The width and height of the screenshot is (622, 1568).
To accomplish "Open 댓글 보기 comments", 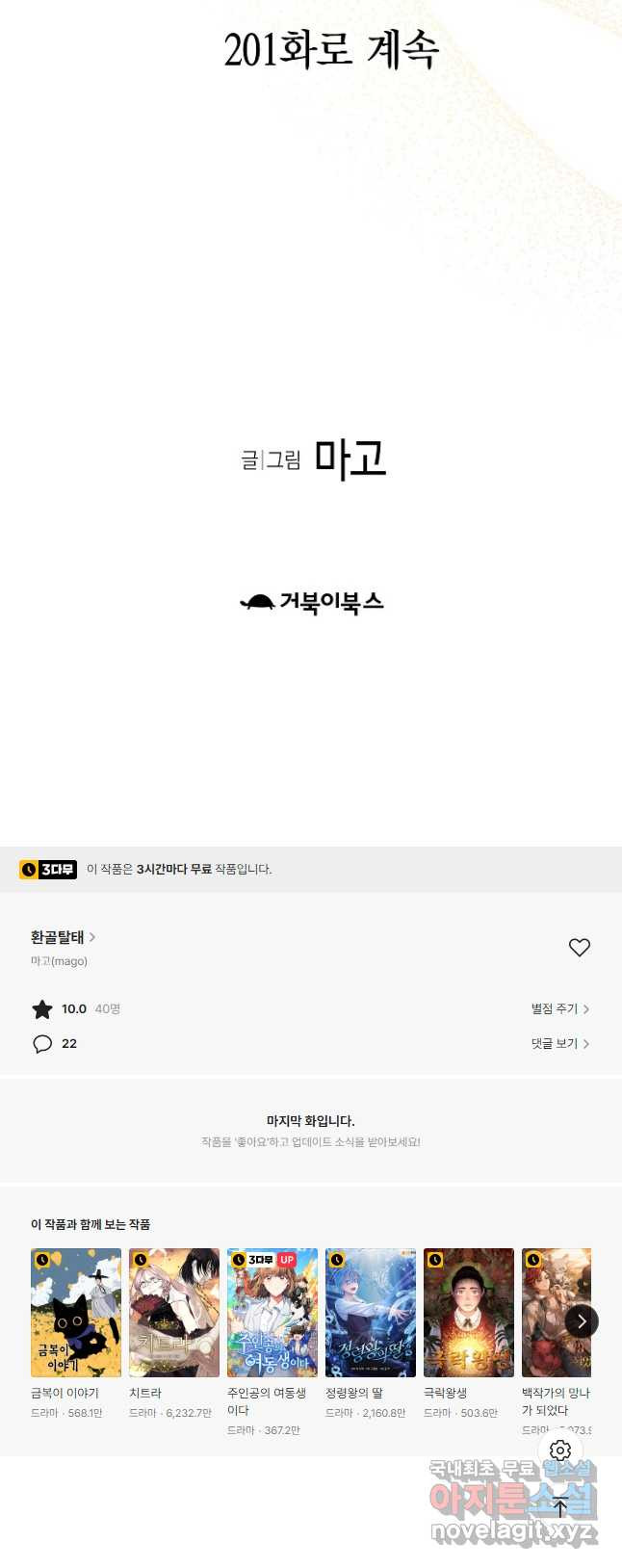I will pos(559,1044).
